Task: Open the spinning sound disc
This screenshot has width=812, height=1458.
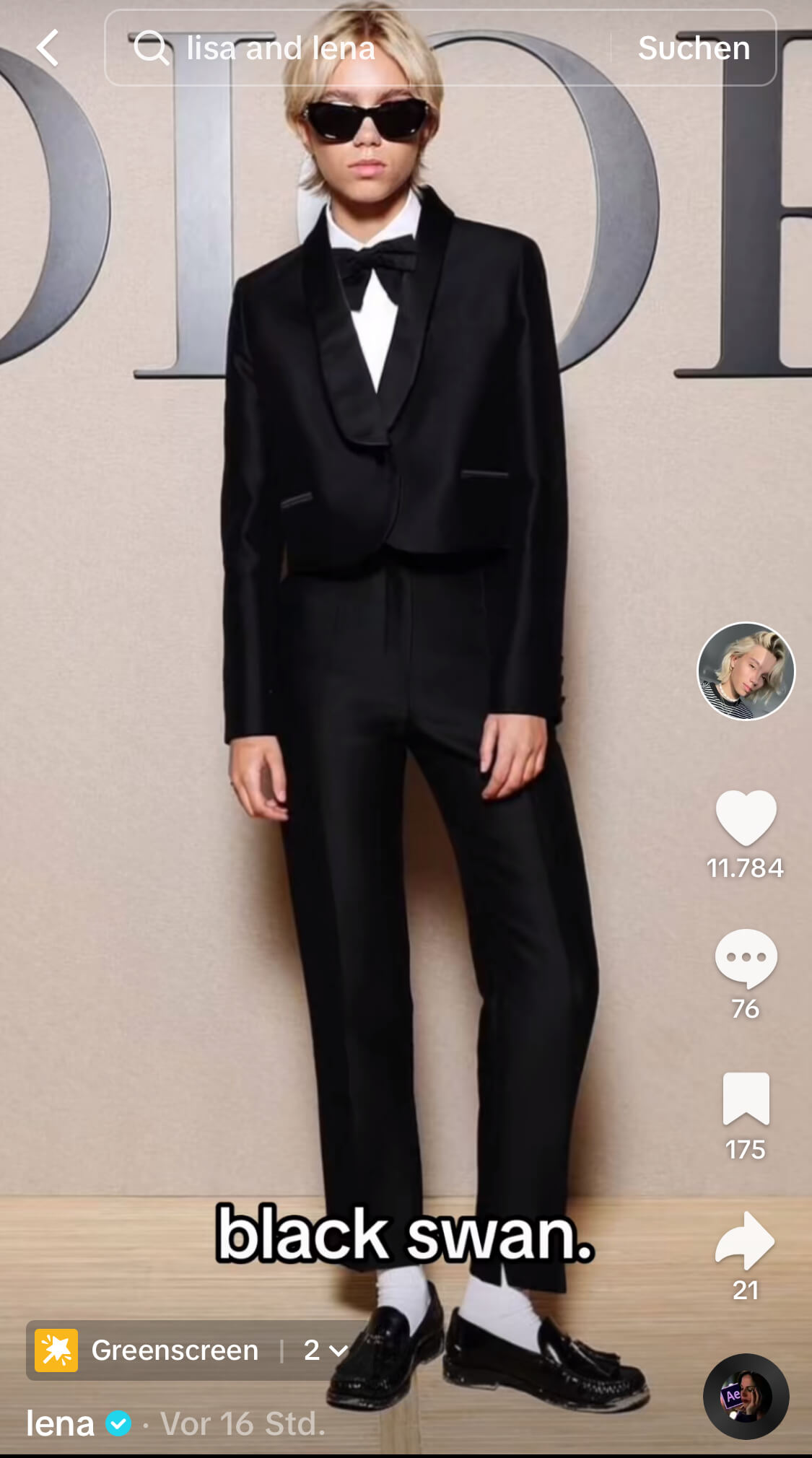Action: coord(746,1397)
